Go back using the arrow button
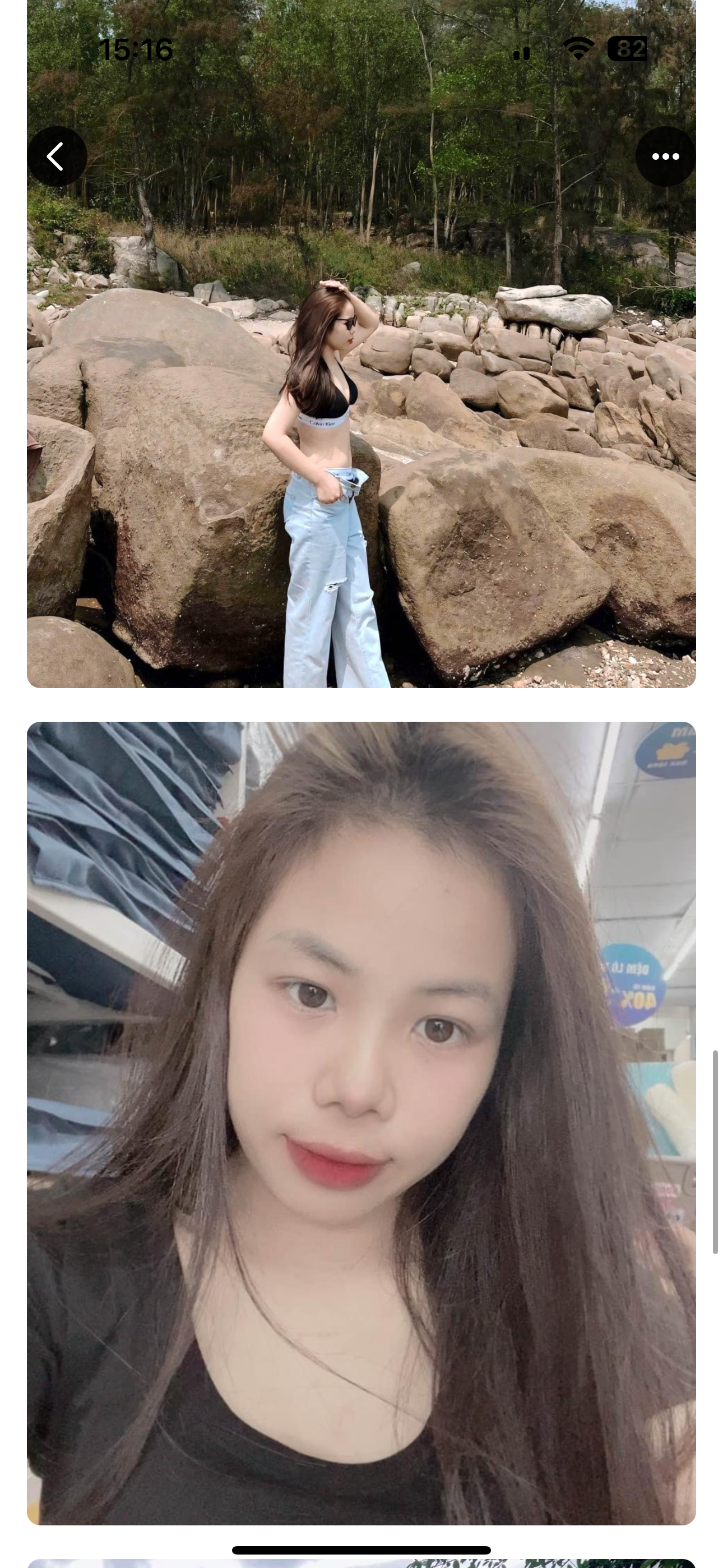Image resolution: width=723 pixels, height=1568 pixels. click(57, 156)
